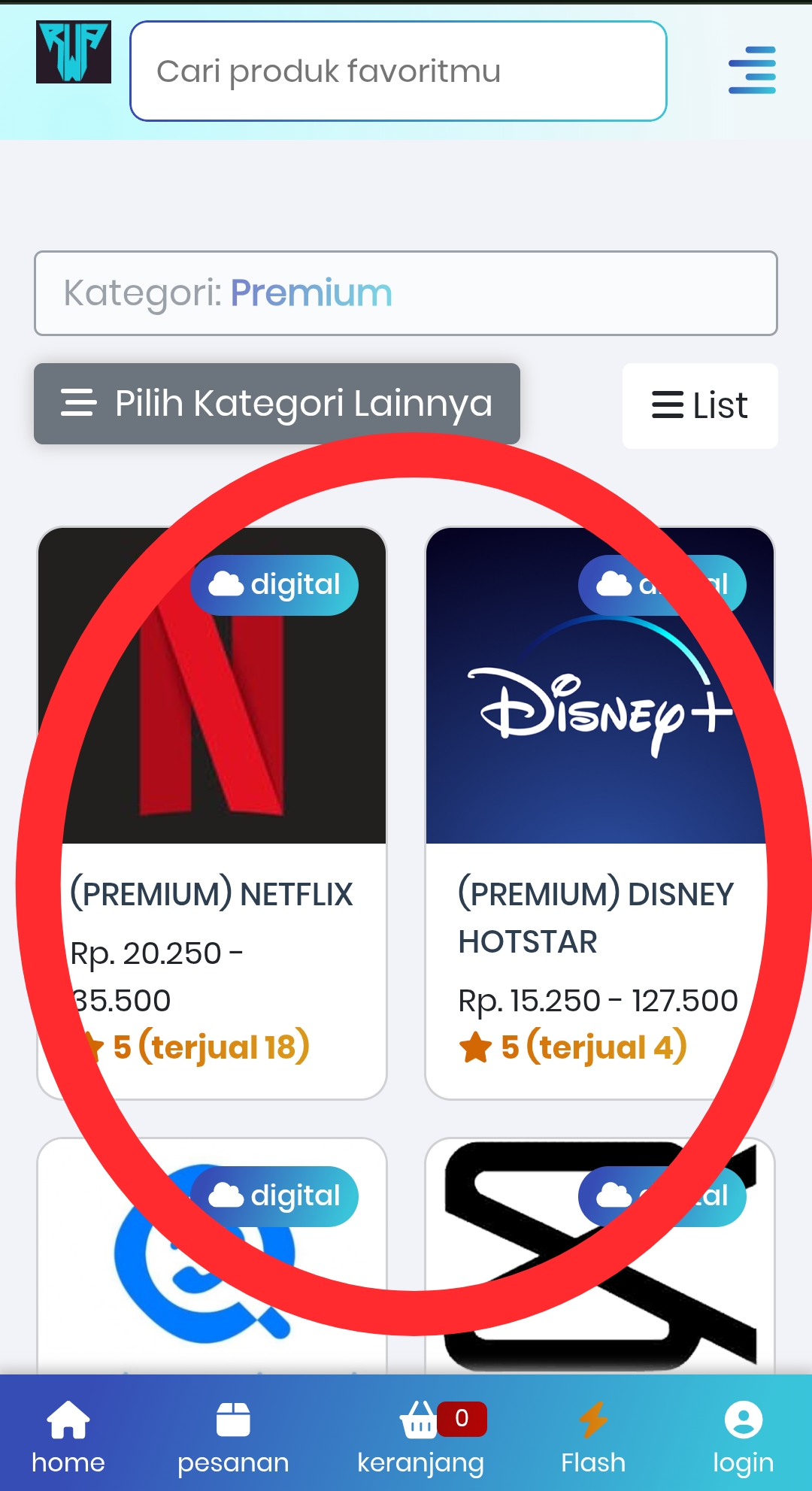
Task: Open the (PREMIUM) NETFLIX product card
Action: (212, 812)
